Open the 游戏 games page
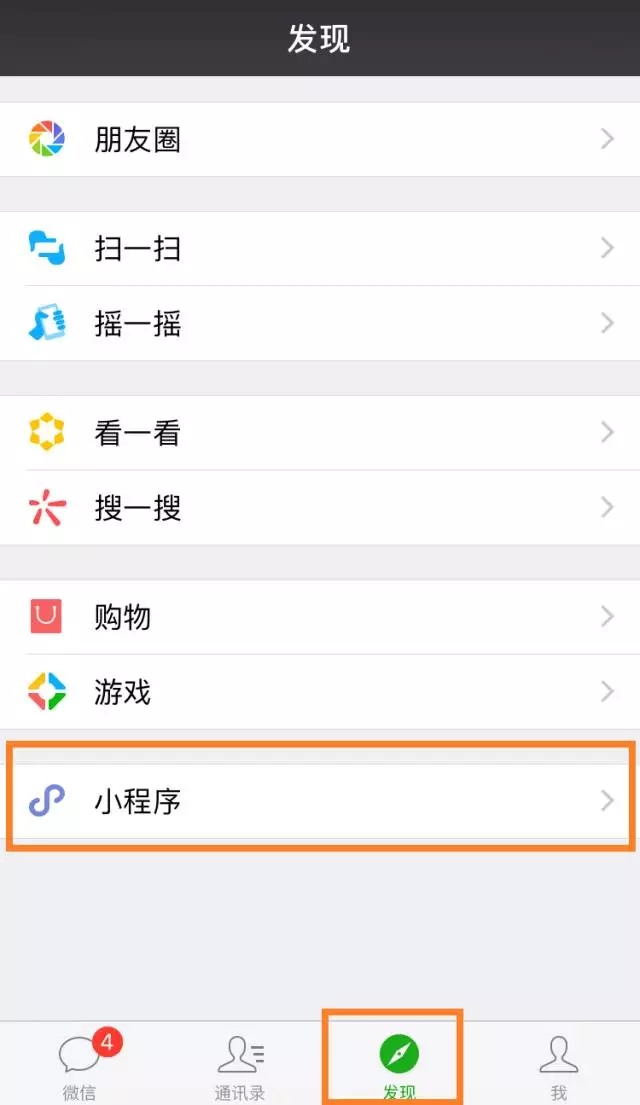The width and height of the screenshot is (640, 1105). point(320,691)
